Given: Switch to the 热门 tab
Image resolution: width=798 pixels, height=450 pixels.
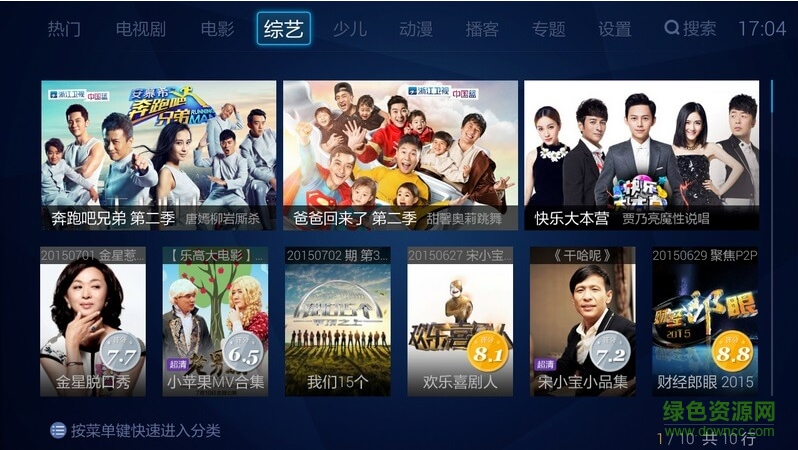Looking at the screenshot, I should [x=64, y=28].
